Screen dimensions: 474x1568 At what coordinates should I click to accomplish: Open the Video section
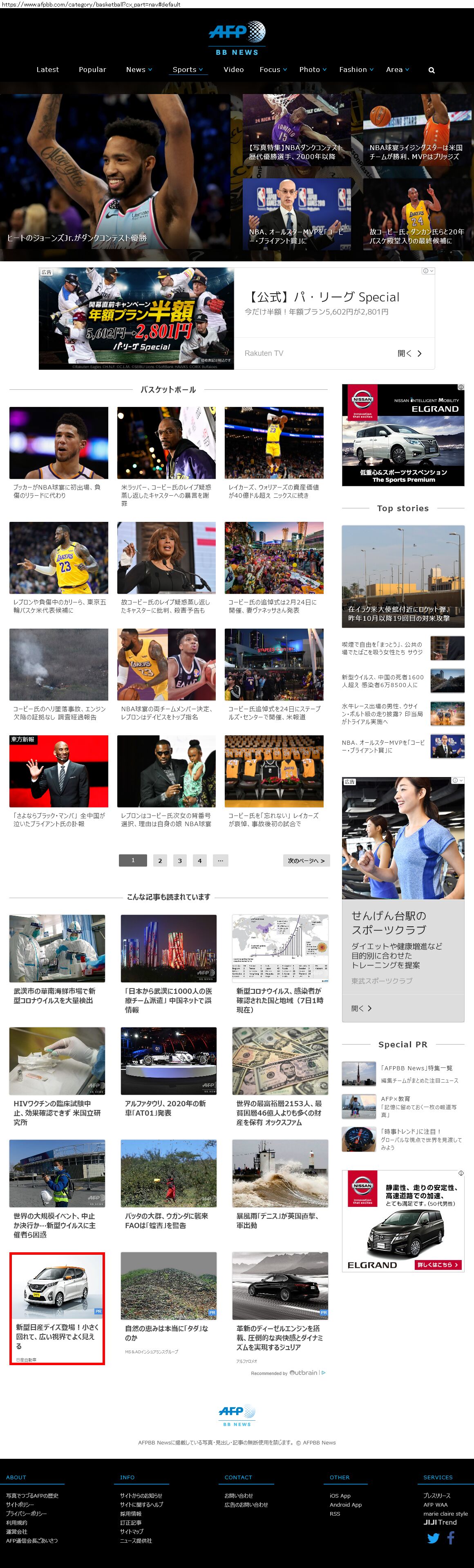pyautogui.click(x=234, y=70)
